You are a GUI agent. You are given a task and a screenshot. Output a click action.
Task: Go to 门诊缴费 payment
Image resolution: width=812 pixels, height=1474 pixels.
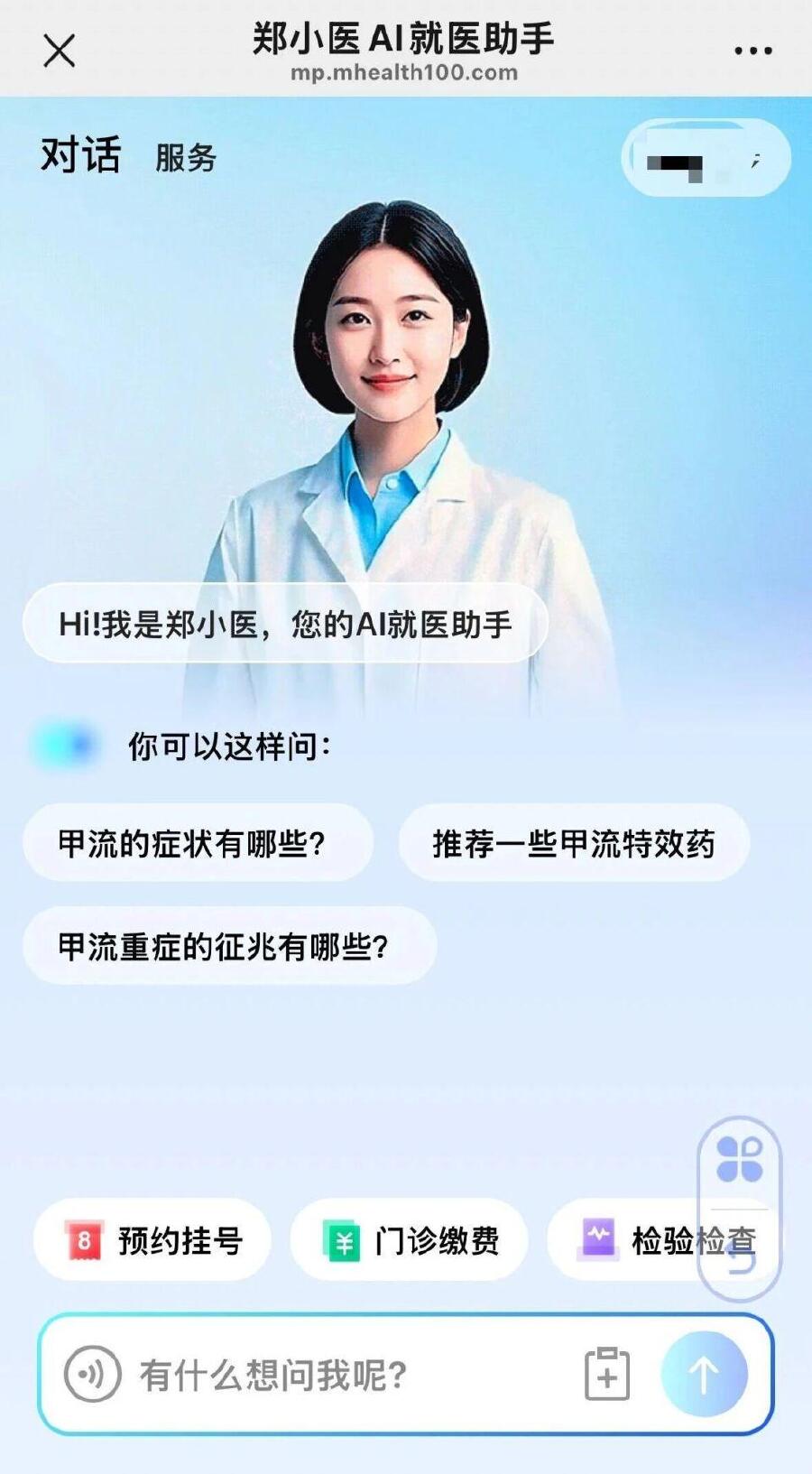pyautogui.click(x=409, y=1240)
